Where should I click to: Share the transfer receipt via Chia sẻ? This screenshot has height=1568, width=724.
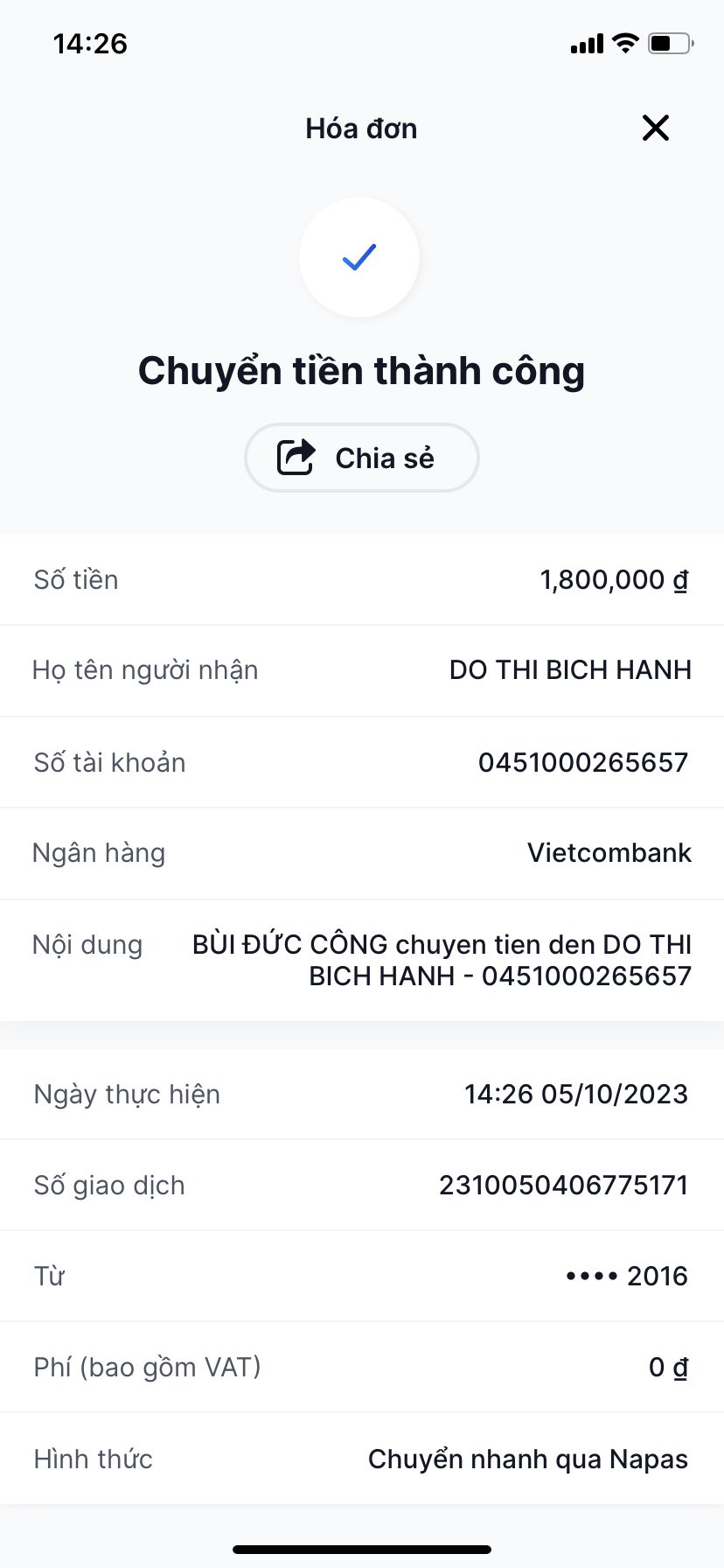pos(361,458)
